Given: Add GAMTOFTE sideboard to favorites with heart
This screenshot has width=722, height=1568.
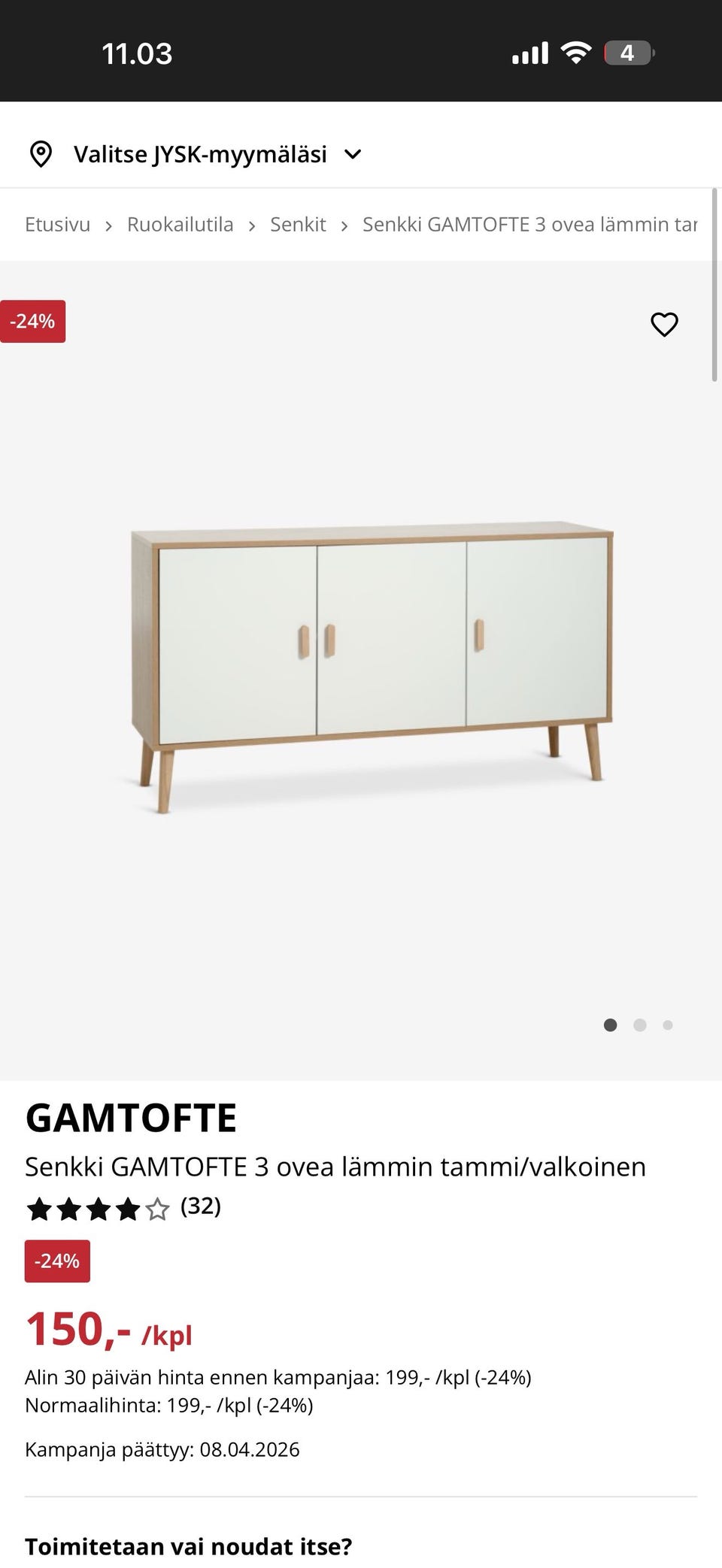Looking at the screenshot, I should (664, 325).
